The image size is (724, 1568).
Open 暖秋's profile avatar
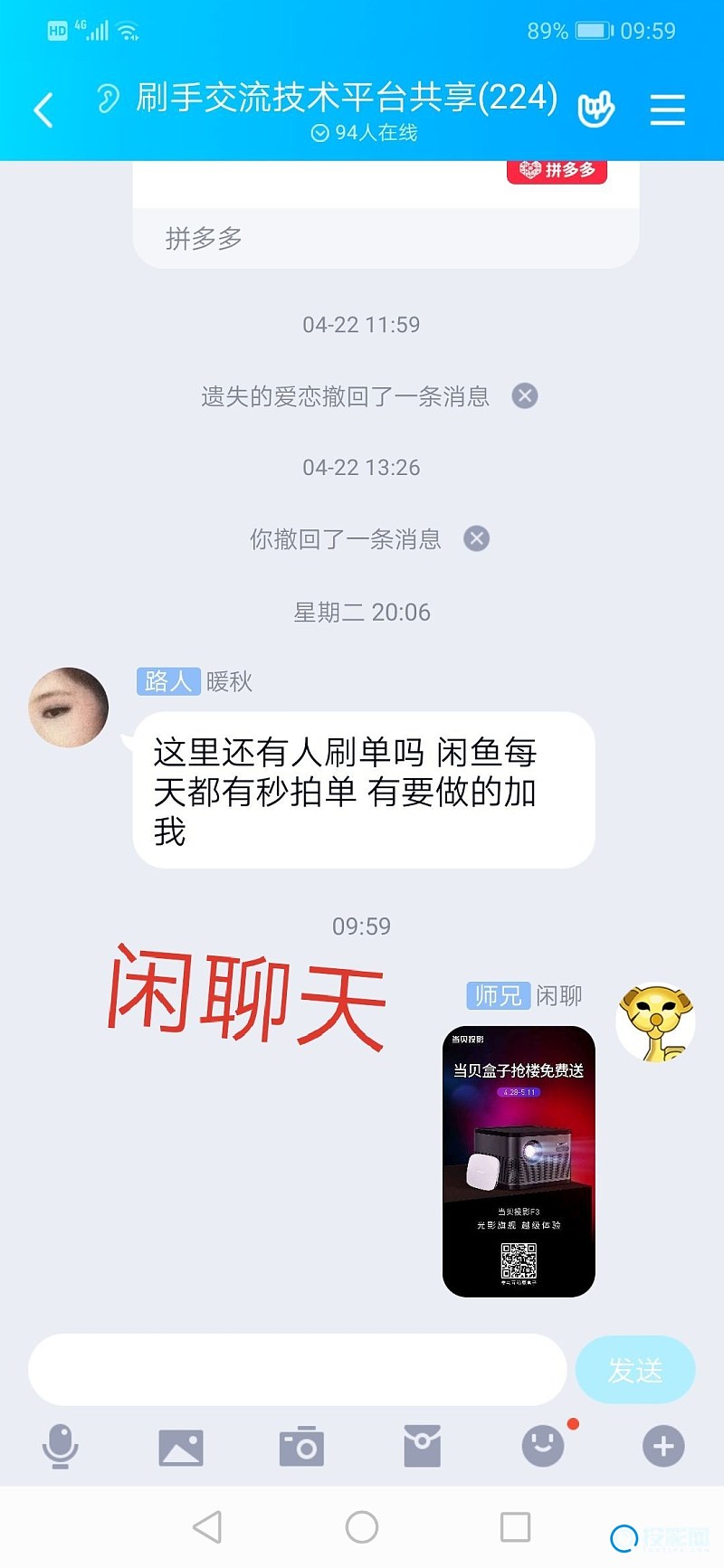click(x=69, y=708)
